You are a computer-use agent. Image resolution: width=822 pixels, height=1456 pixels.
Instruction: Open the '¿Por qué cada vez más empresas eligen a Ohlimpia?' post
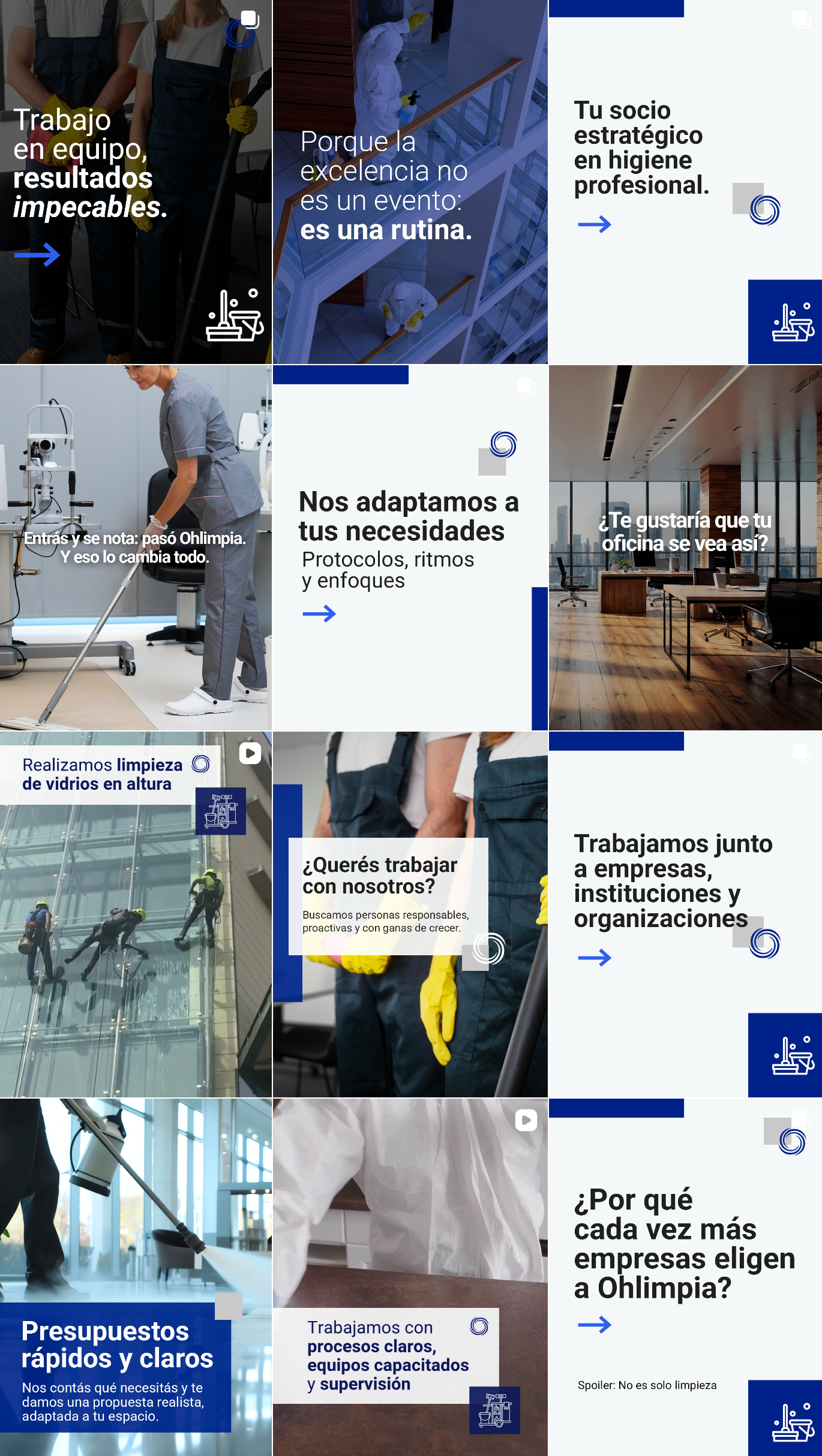coord(685,1277)
